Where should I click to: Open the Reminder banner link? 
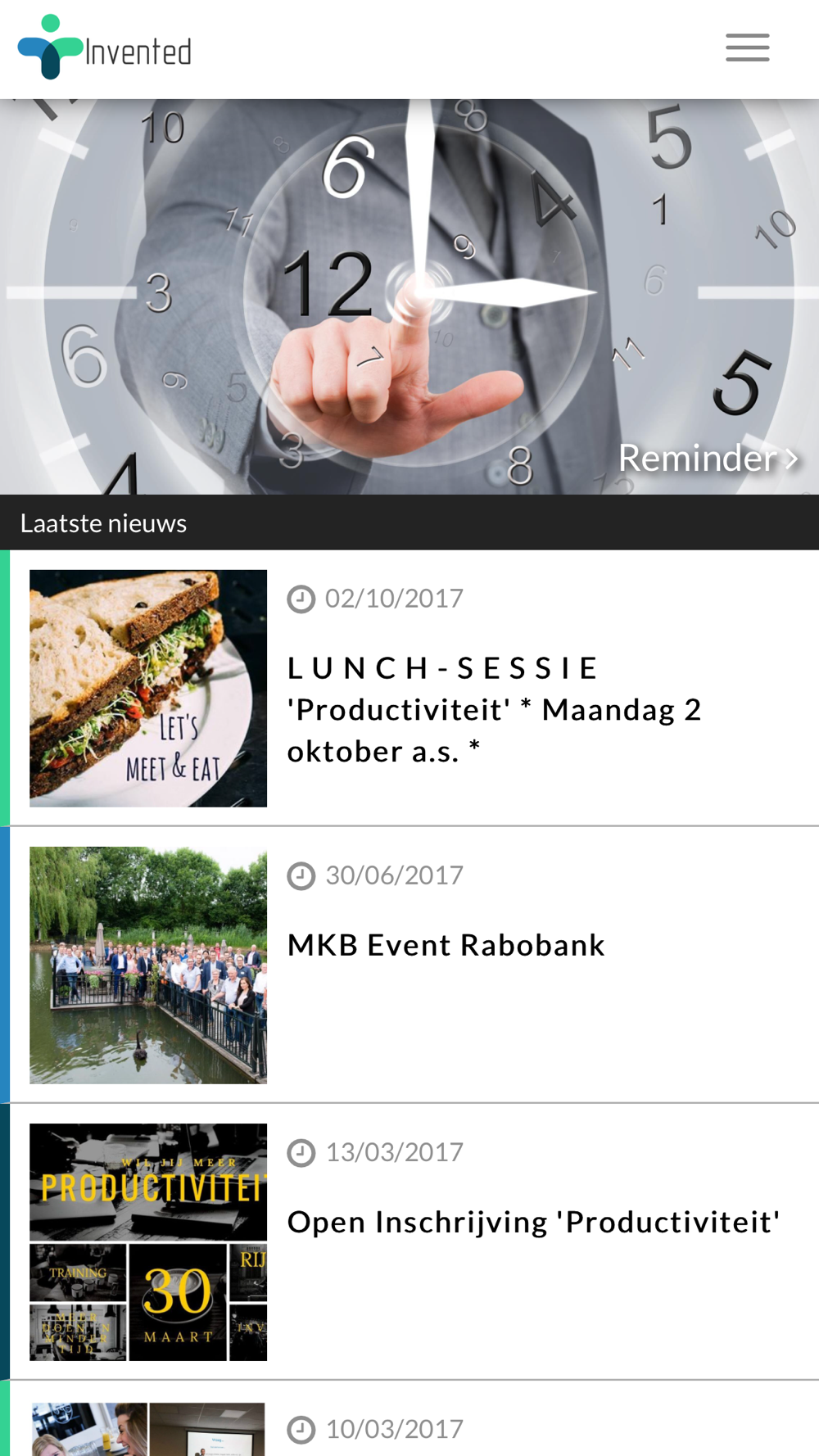[708, 458]
